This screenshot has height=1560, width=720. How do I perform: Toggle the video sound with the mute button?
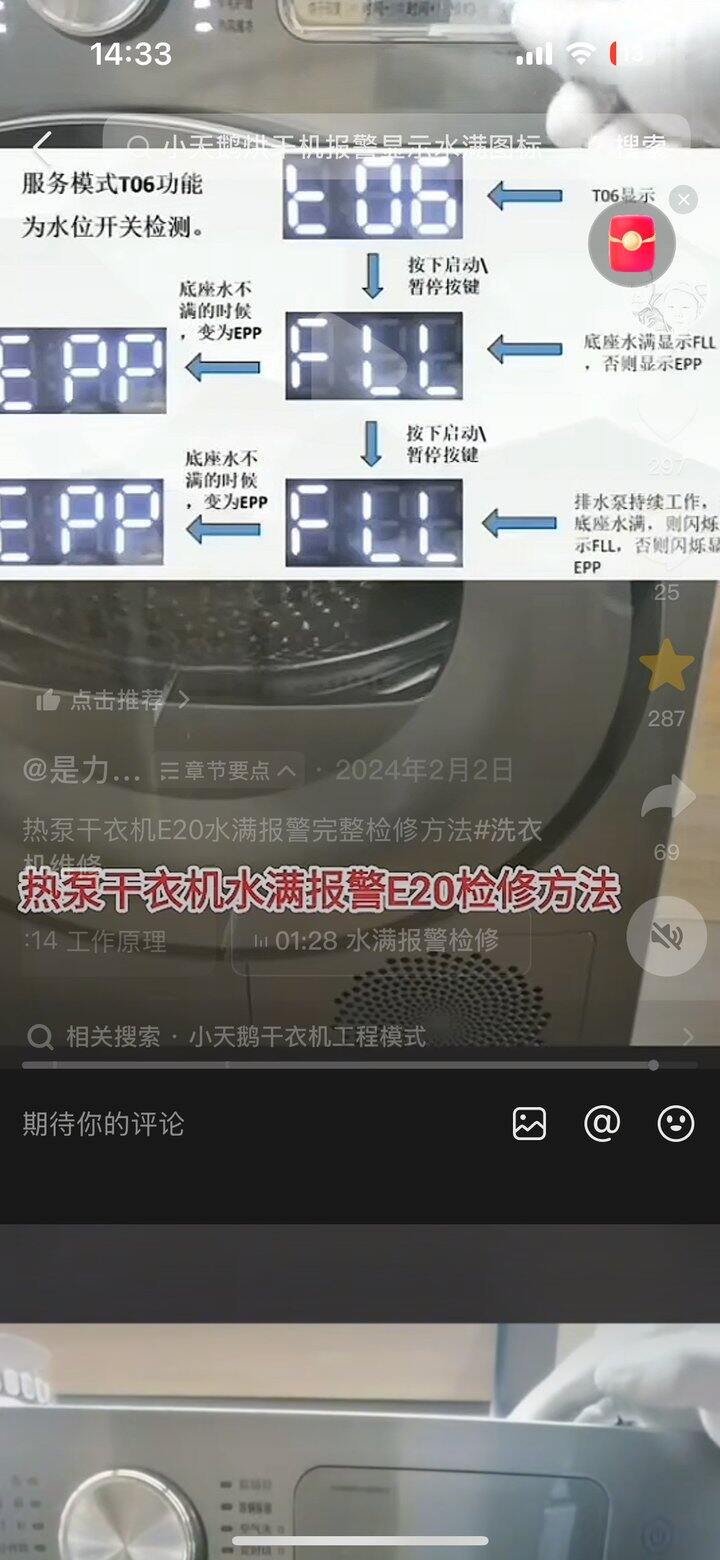click(x=666, y=936)
